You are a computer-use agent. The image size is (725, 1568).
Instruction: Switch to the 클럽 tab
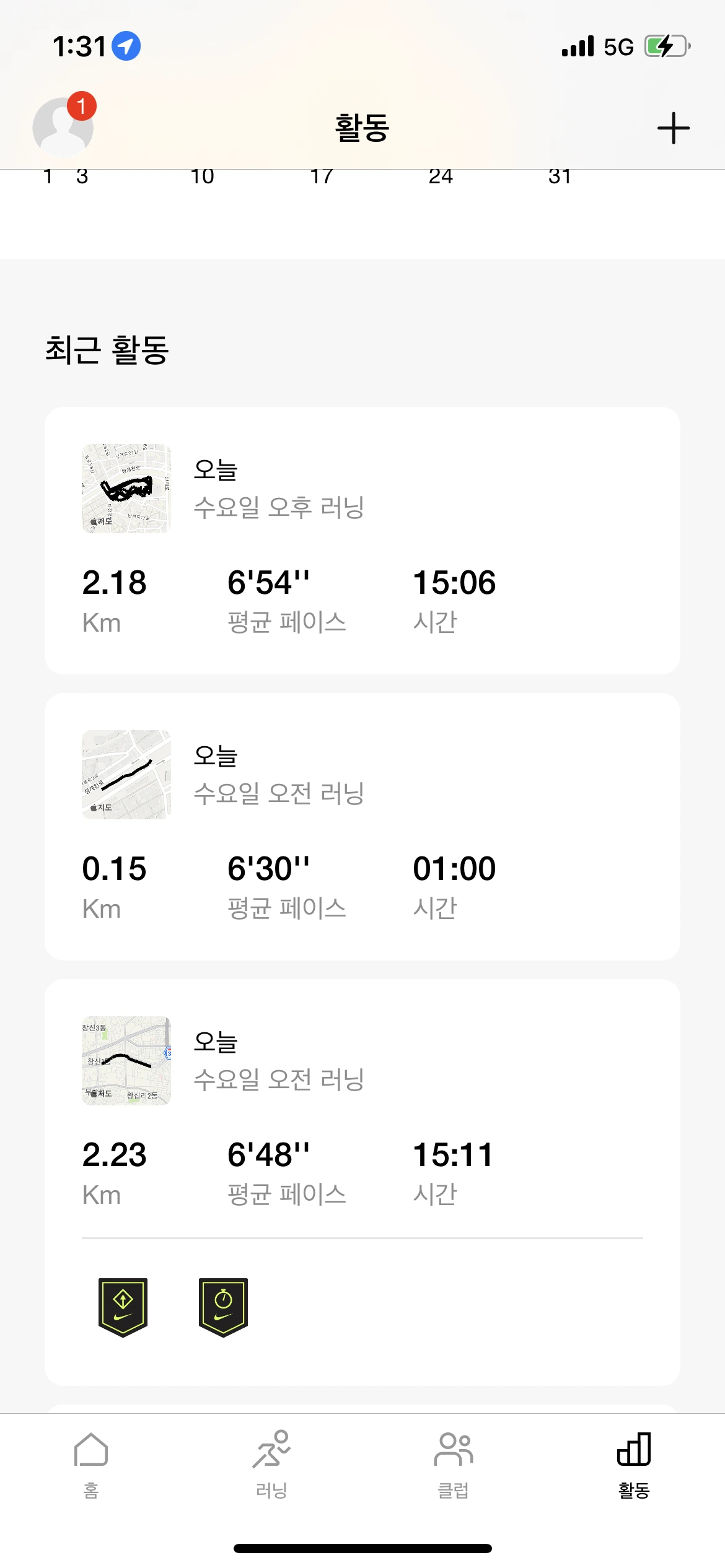(453, 1464)
